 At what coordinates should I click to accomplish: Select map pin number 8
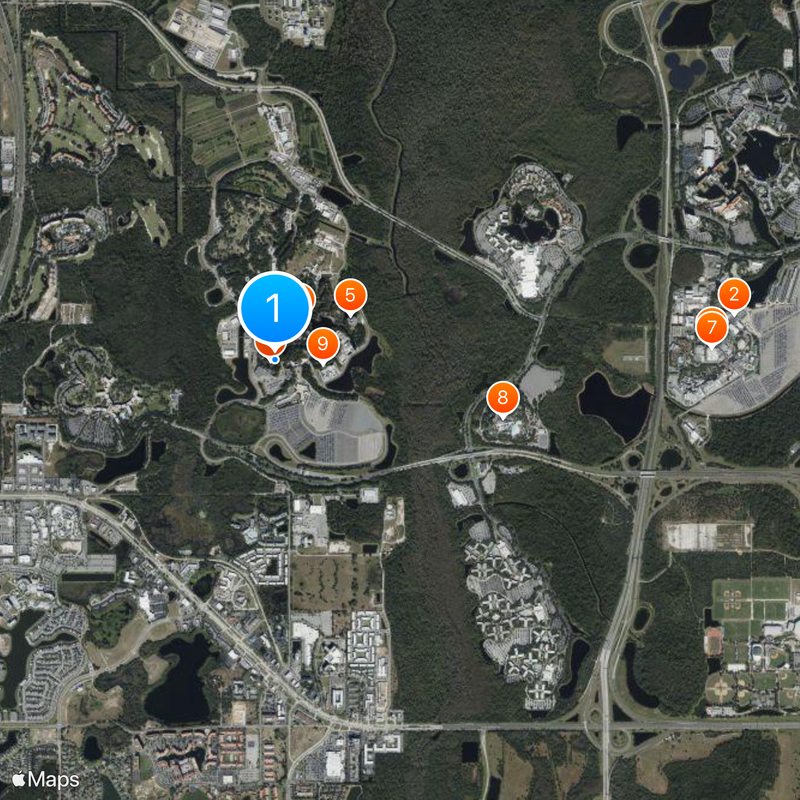502,398
